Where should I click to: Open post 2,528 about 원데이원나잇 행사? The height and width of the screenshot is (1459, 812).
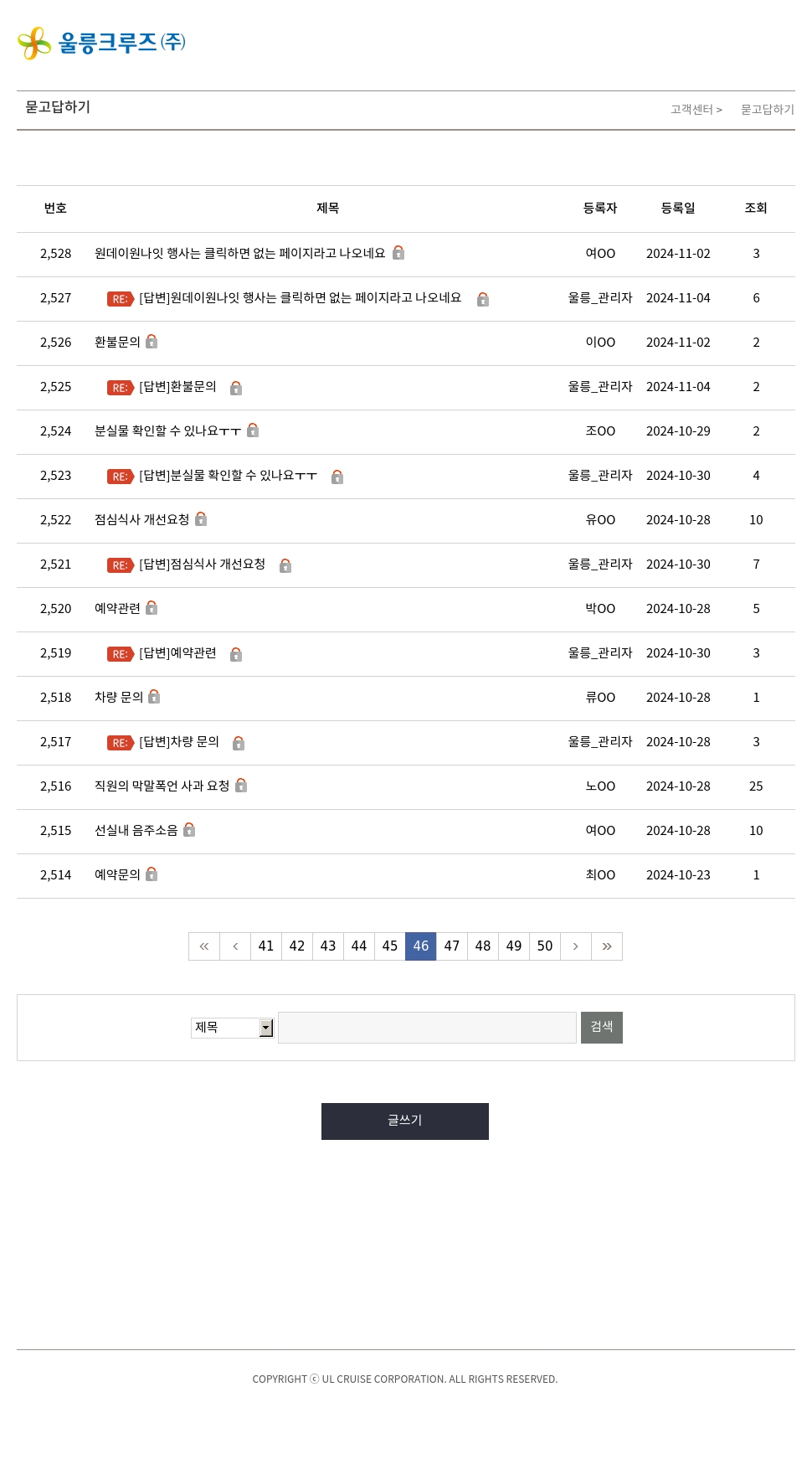pyautogui.click(x=239, y=253)
